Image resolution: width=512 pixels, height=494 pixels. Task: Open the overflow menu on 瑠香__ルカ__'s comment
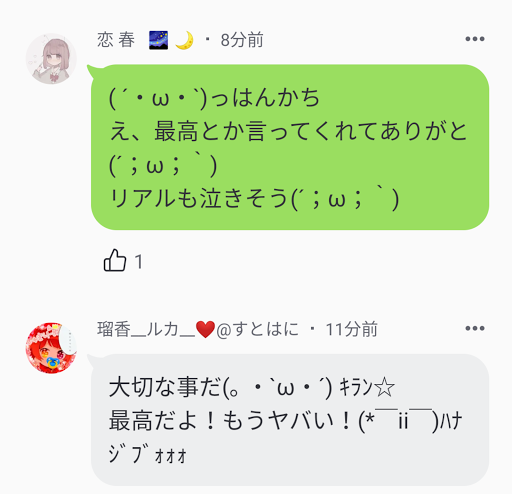tap(475, 328)
